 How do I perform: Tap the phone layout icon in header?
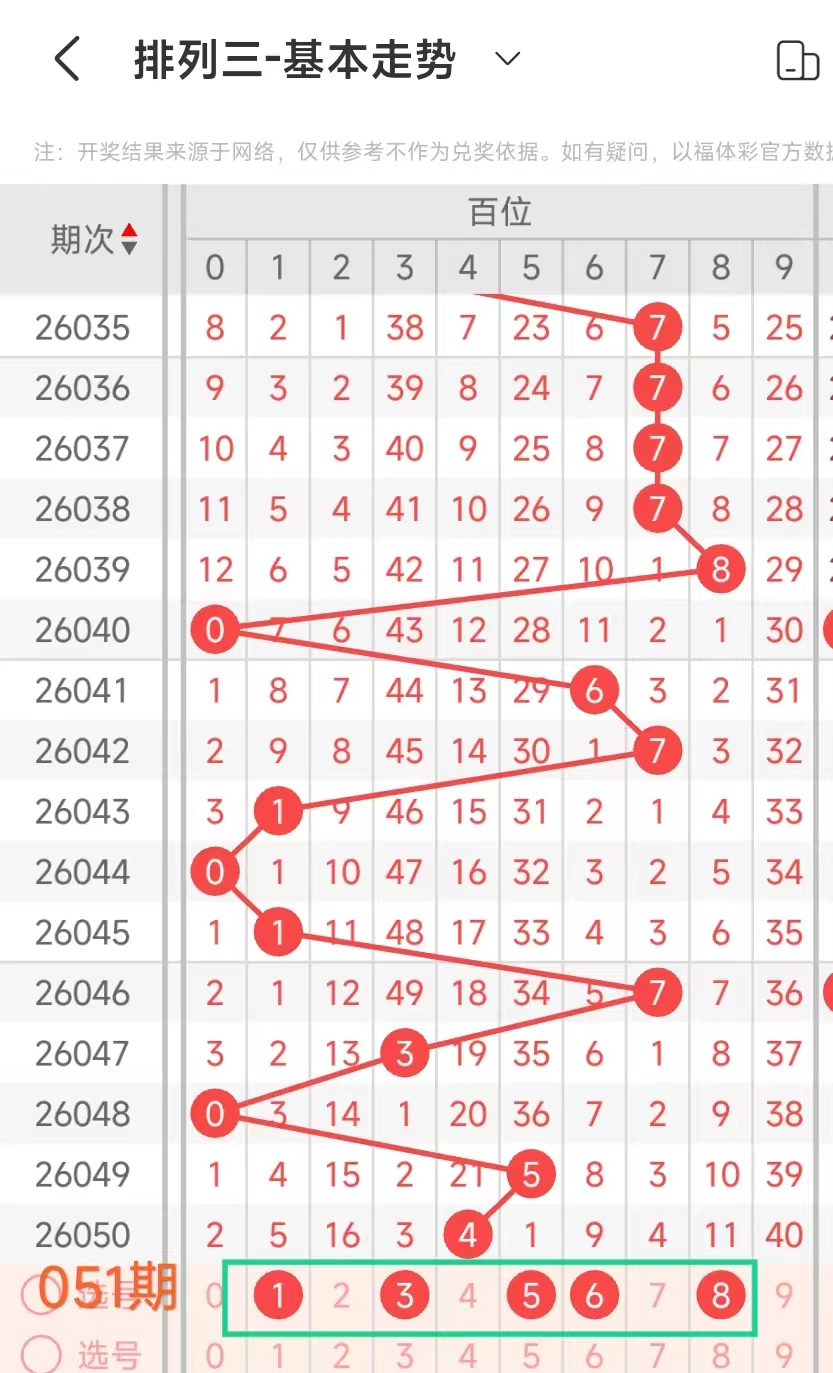coord(797,61)
